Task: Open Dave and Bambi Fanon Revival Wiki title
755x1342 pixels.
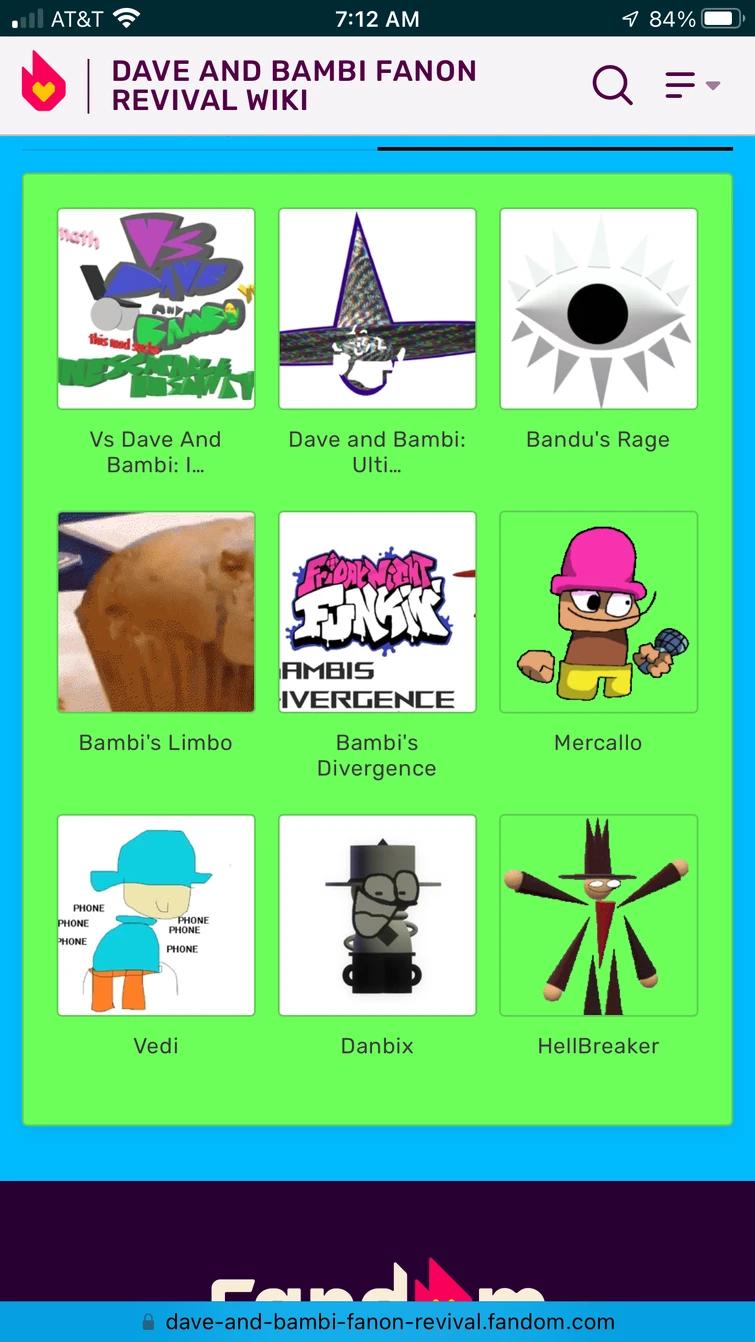Action: pyautogui.click(x=294, y=86)
